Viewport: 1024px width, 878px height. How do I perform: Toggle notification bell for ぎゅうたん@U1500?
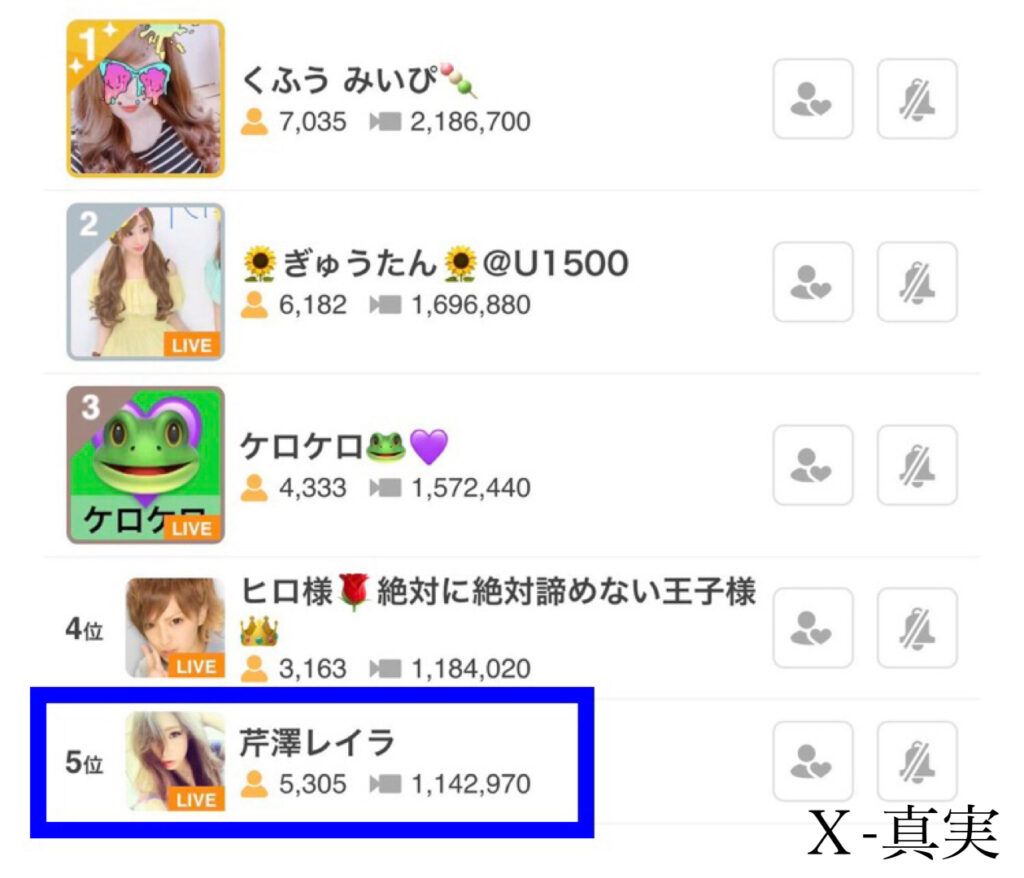coord(917,282)
